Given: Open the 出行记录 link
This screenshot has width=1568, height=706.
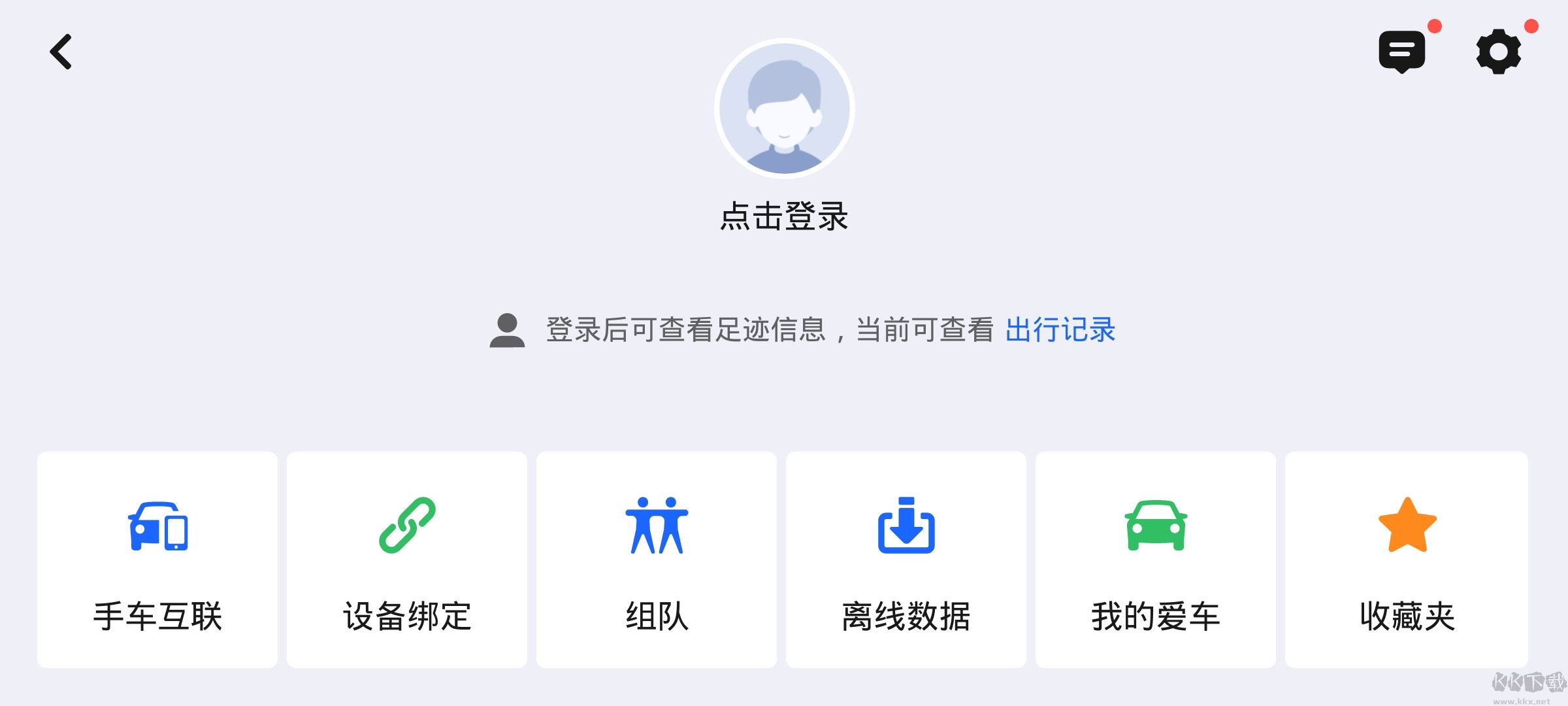Looking at the screenshot, I should tap(1060, 330).
